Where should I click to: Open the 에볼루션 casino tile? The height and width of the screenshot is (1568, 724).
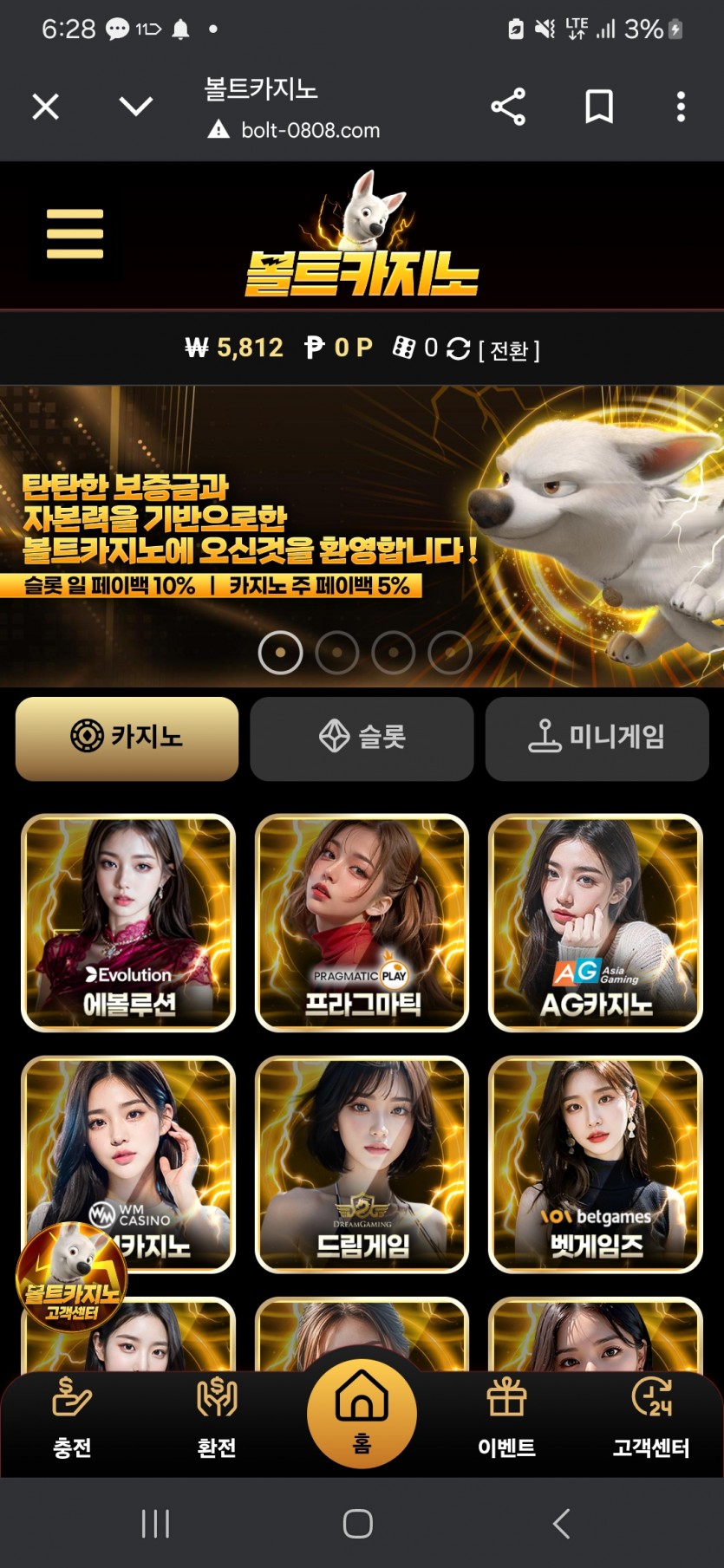click(x=128, y=922)
